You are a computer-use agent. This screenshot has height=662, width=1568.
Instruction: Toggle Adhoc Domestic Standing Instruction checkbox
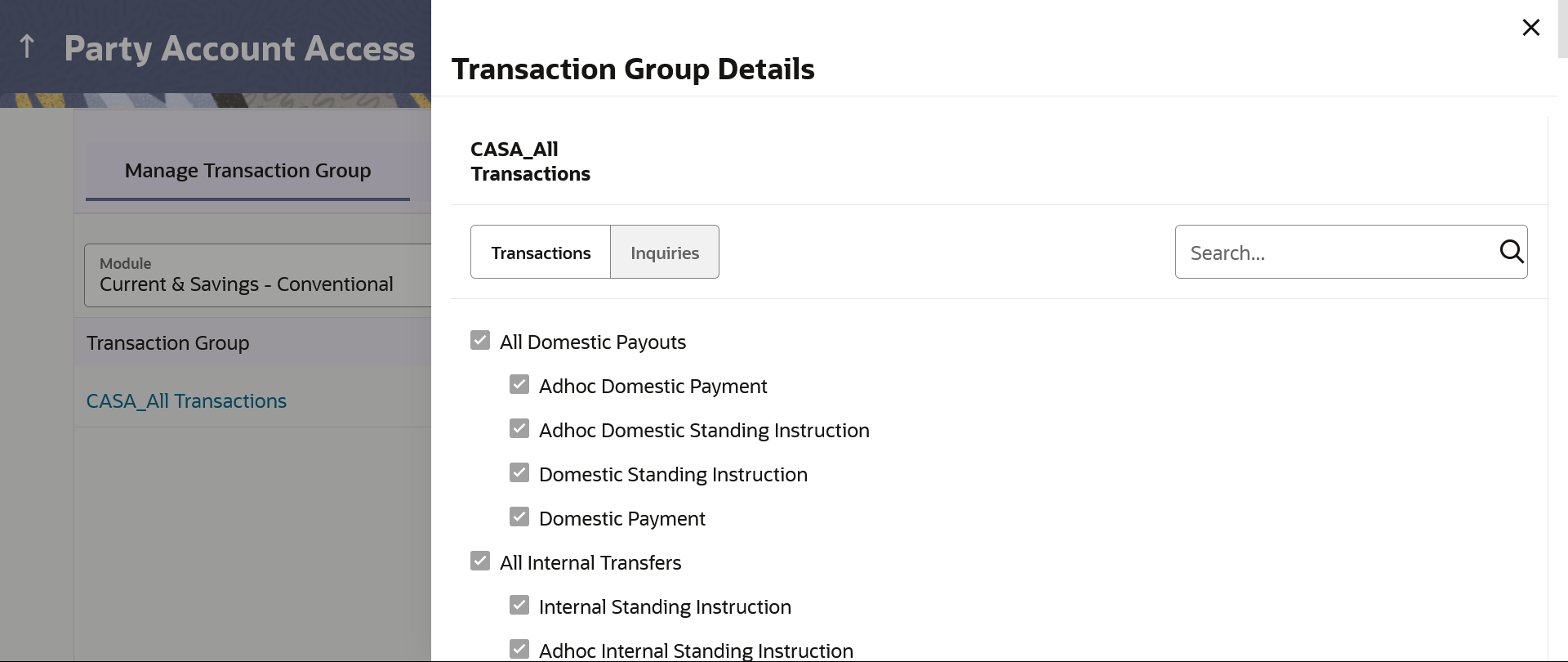click(519, 429)
